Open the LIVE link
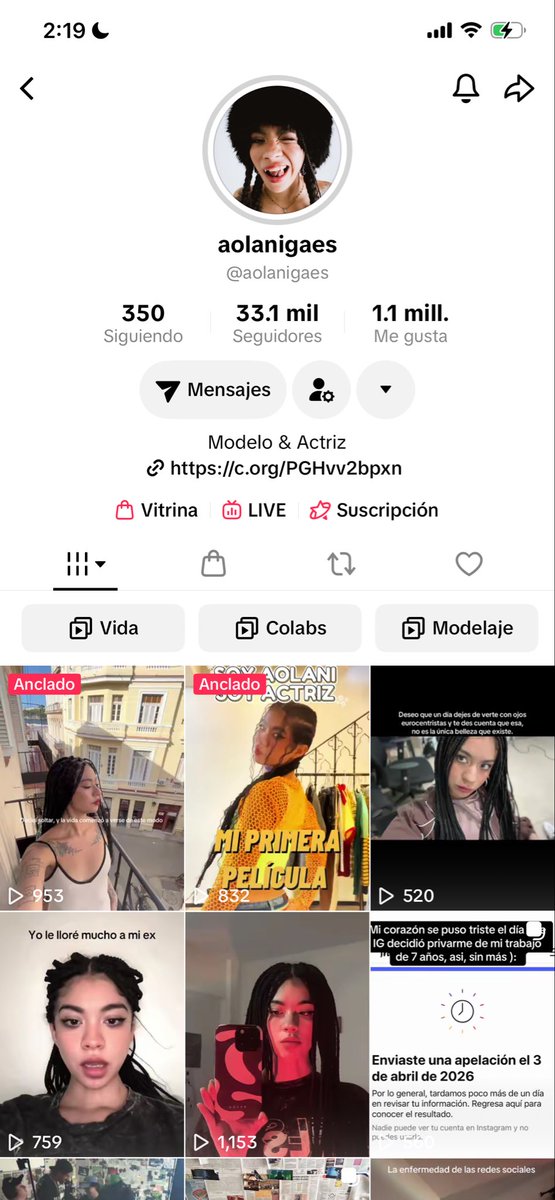The width and height of the screenshot is (555, 1200). point(254,510)
